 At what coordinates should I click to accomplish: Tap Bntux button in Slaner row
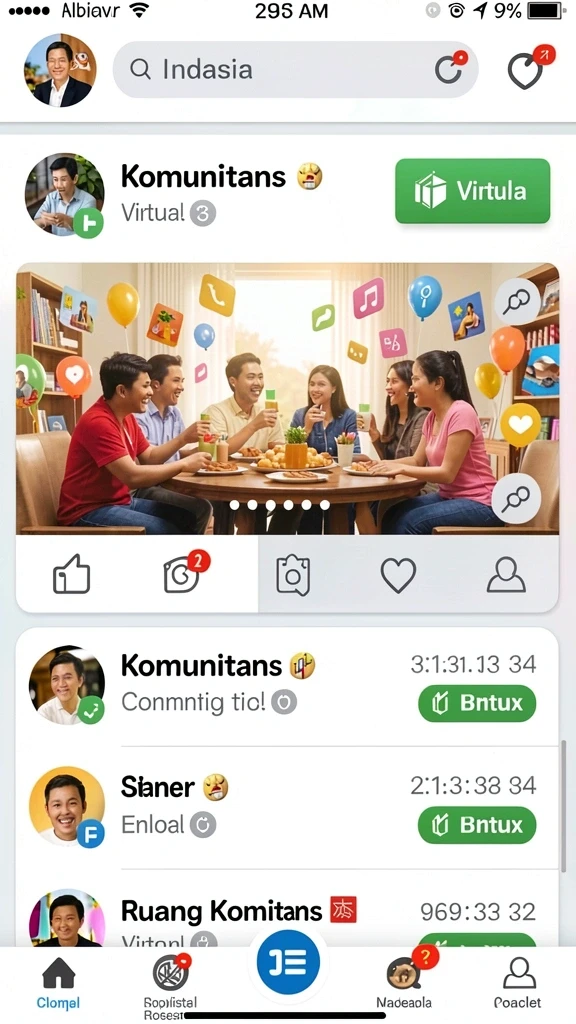(477, 825)
